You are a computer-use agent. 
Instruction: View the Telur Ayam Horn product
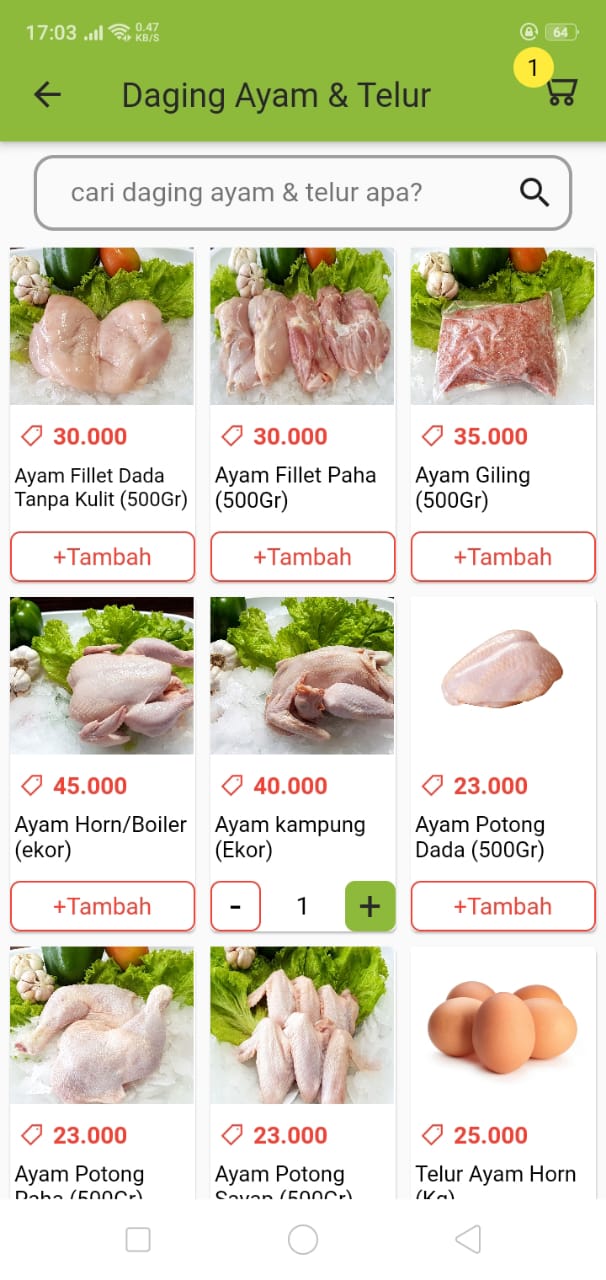(x=502, y=1025)
